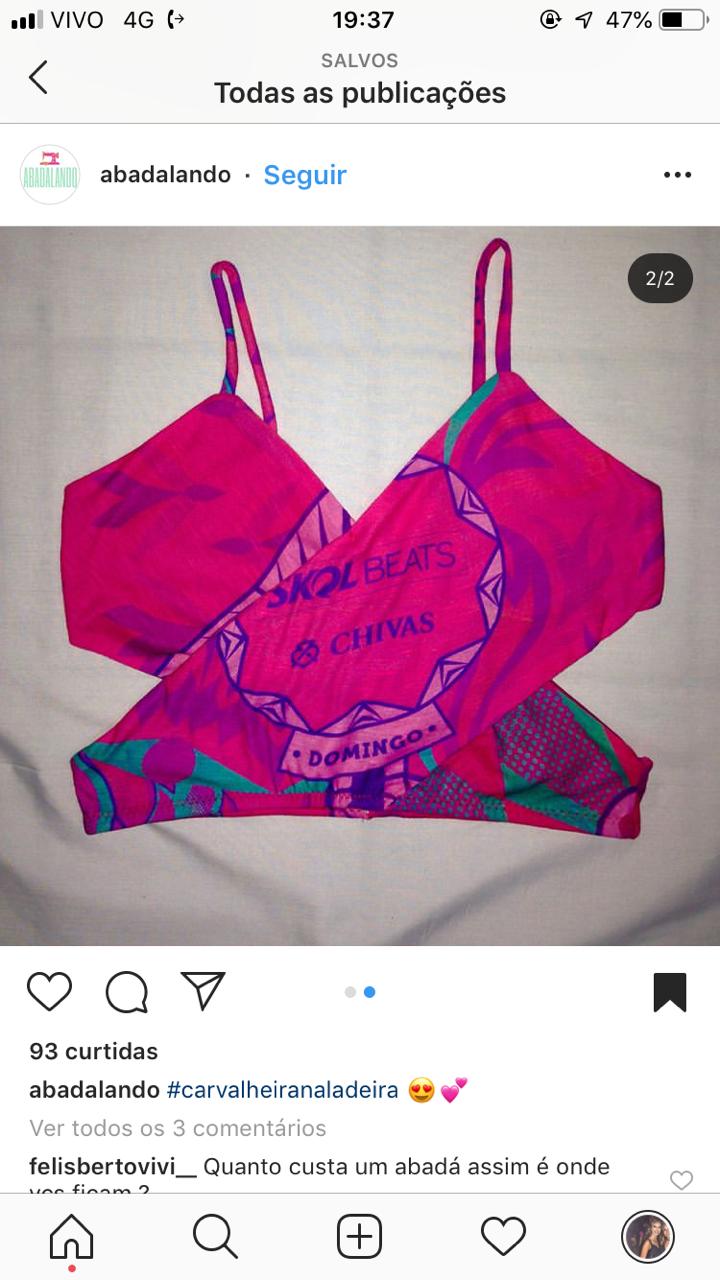Like the comment by felisbertovivi__

[x=681, y=1180]
